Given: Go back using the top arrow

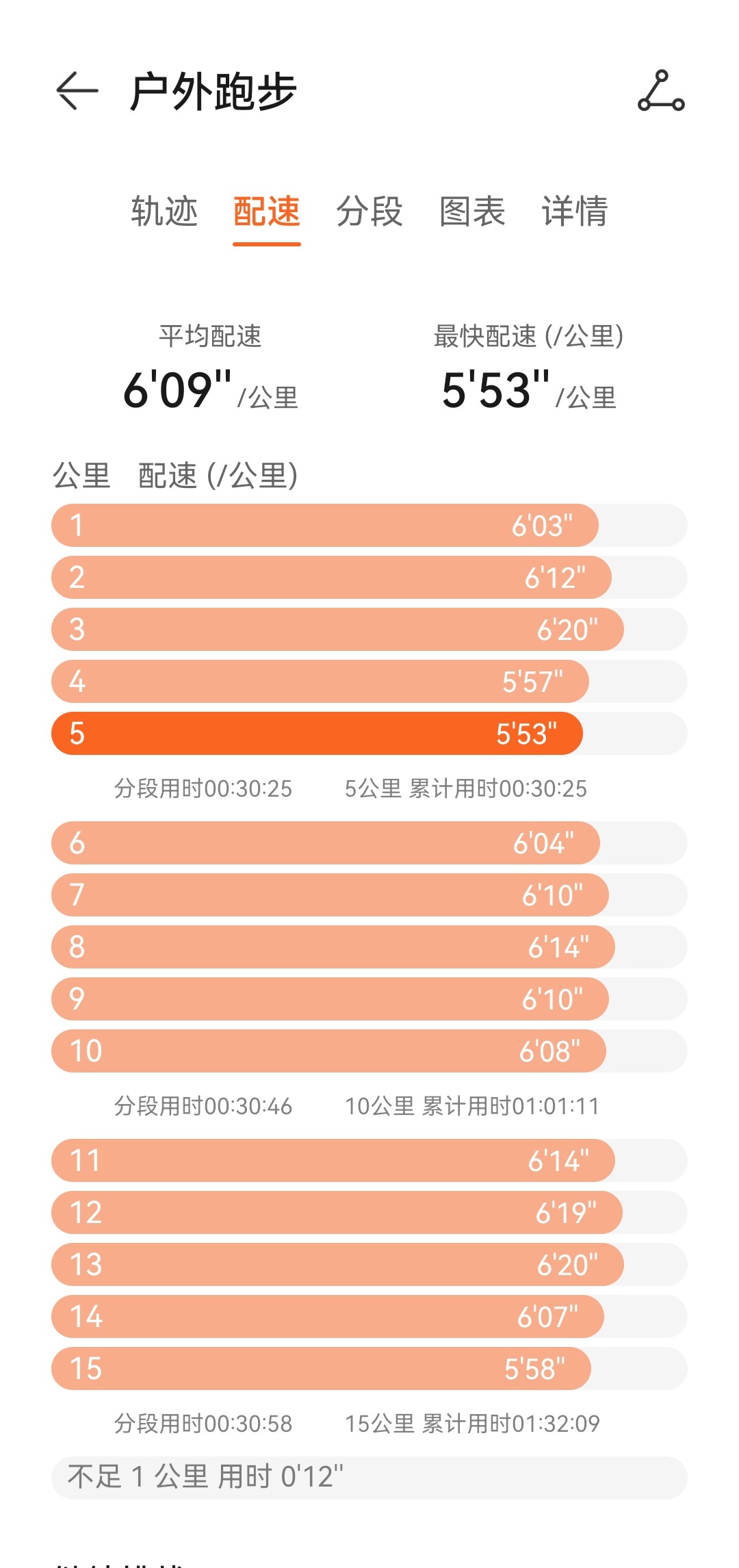Looking at the screenshot, I should 77,91.
